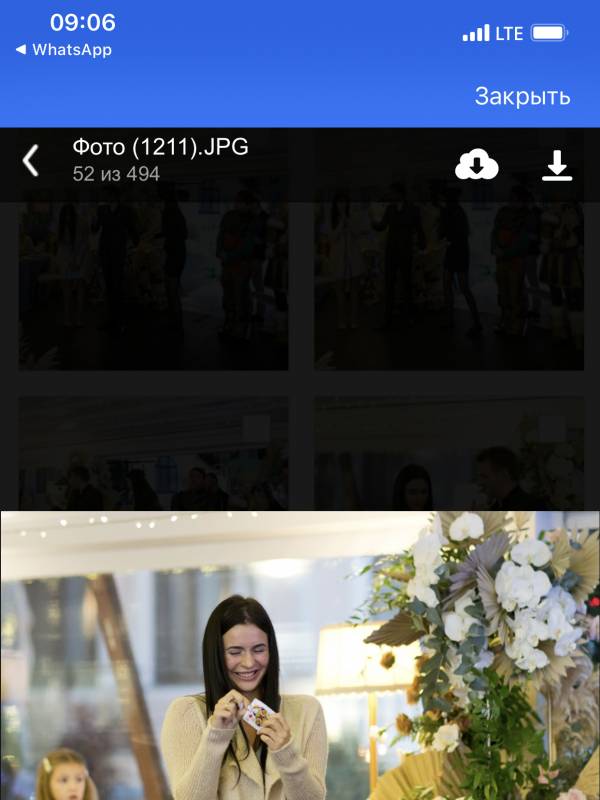Save the photo to cloud storage
Screen dimensions: 600x800
click(x=476, y=164)
